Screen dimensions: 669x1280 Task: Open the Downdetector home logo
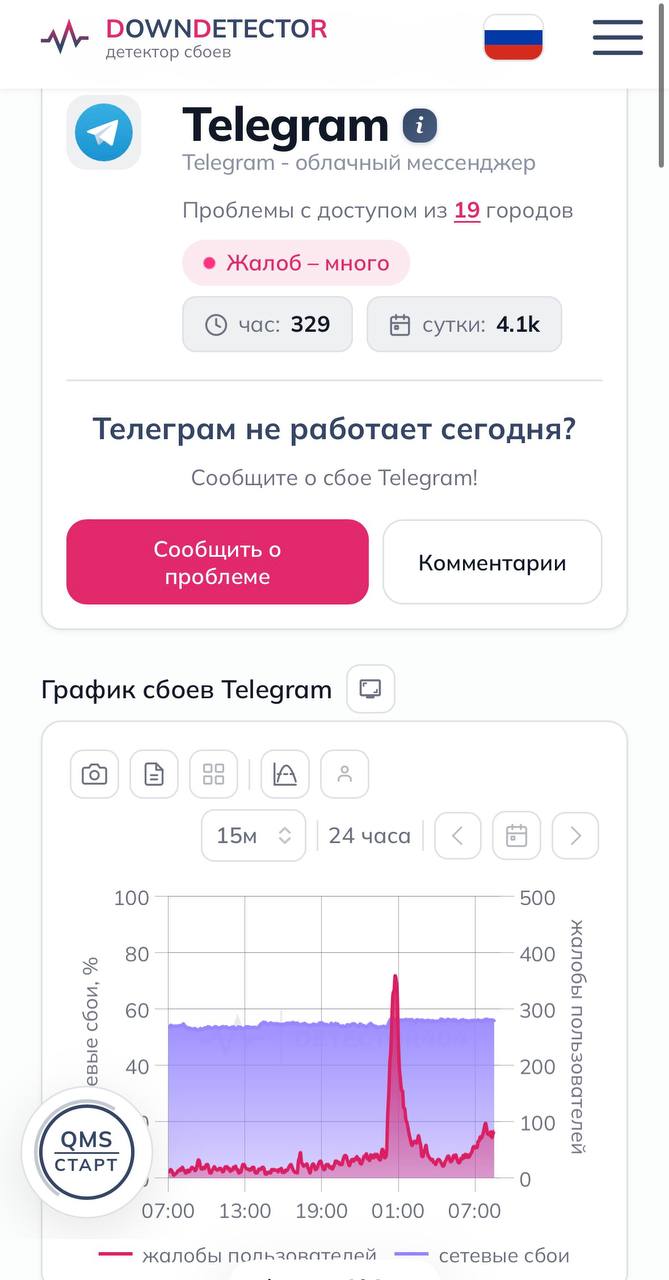pos(184,38)
